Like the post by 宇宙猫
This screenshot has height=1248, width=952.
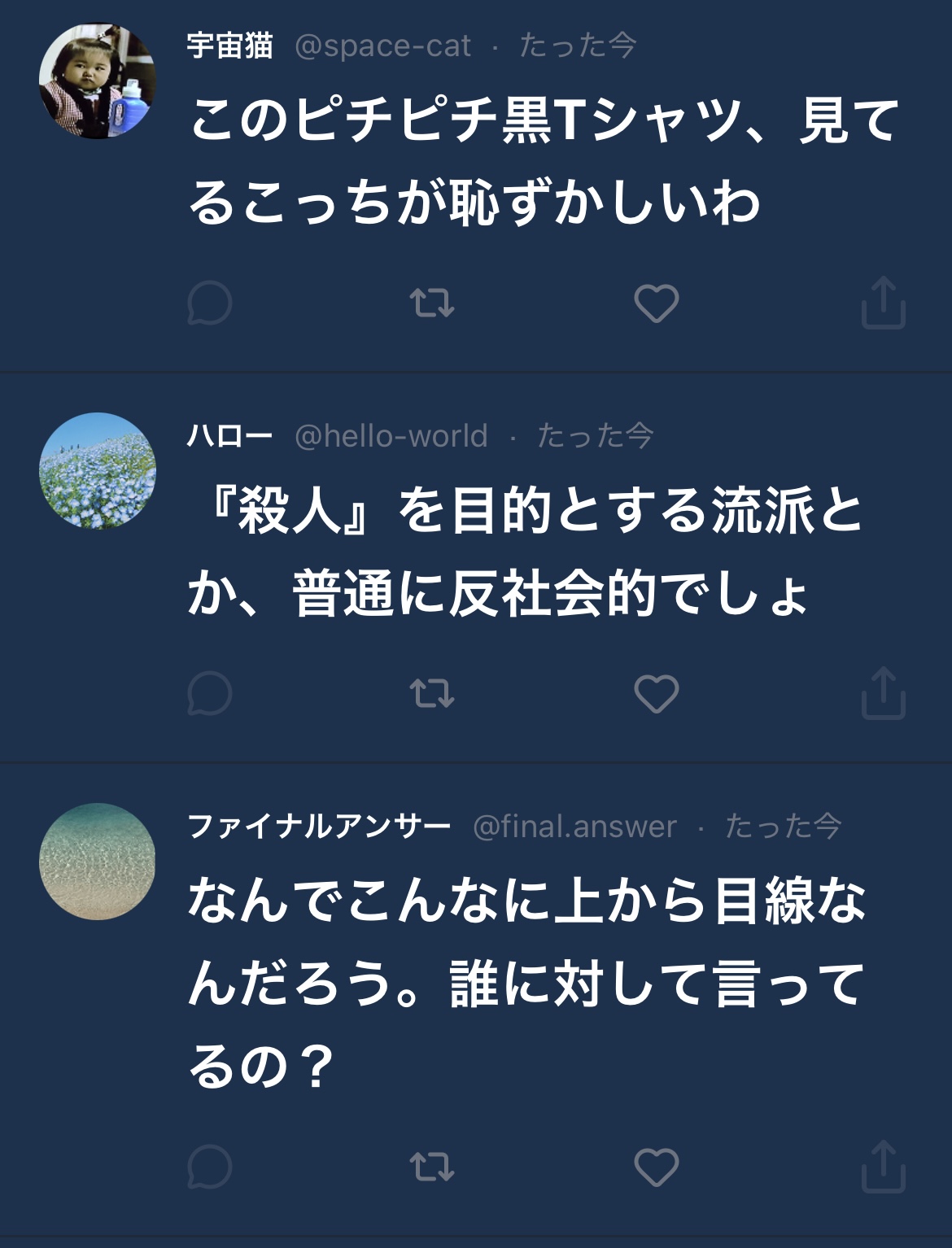pyautogui.click(x=656, y=303)
